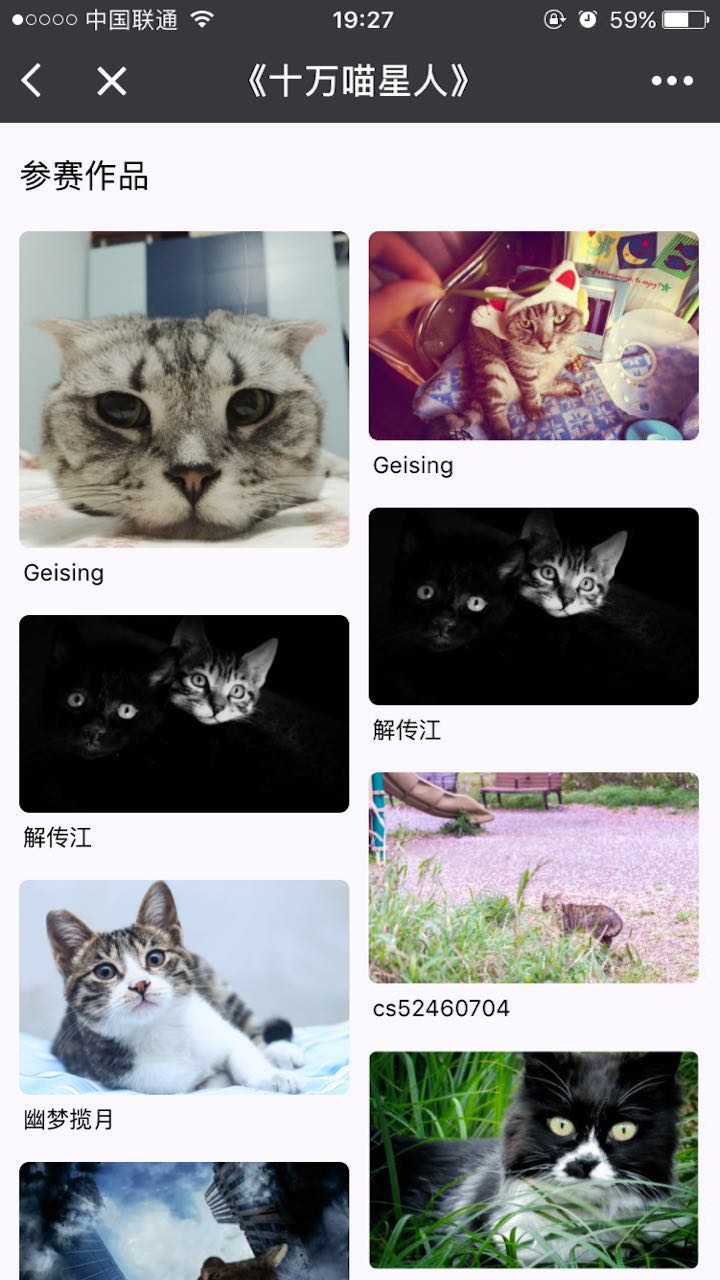This screenshot has width=720, height=1280.
Task: Open 幽梦揽月's kitten on blanket photo
Action: 184,987
